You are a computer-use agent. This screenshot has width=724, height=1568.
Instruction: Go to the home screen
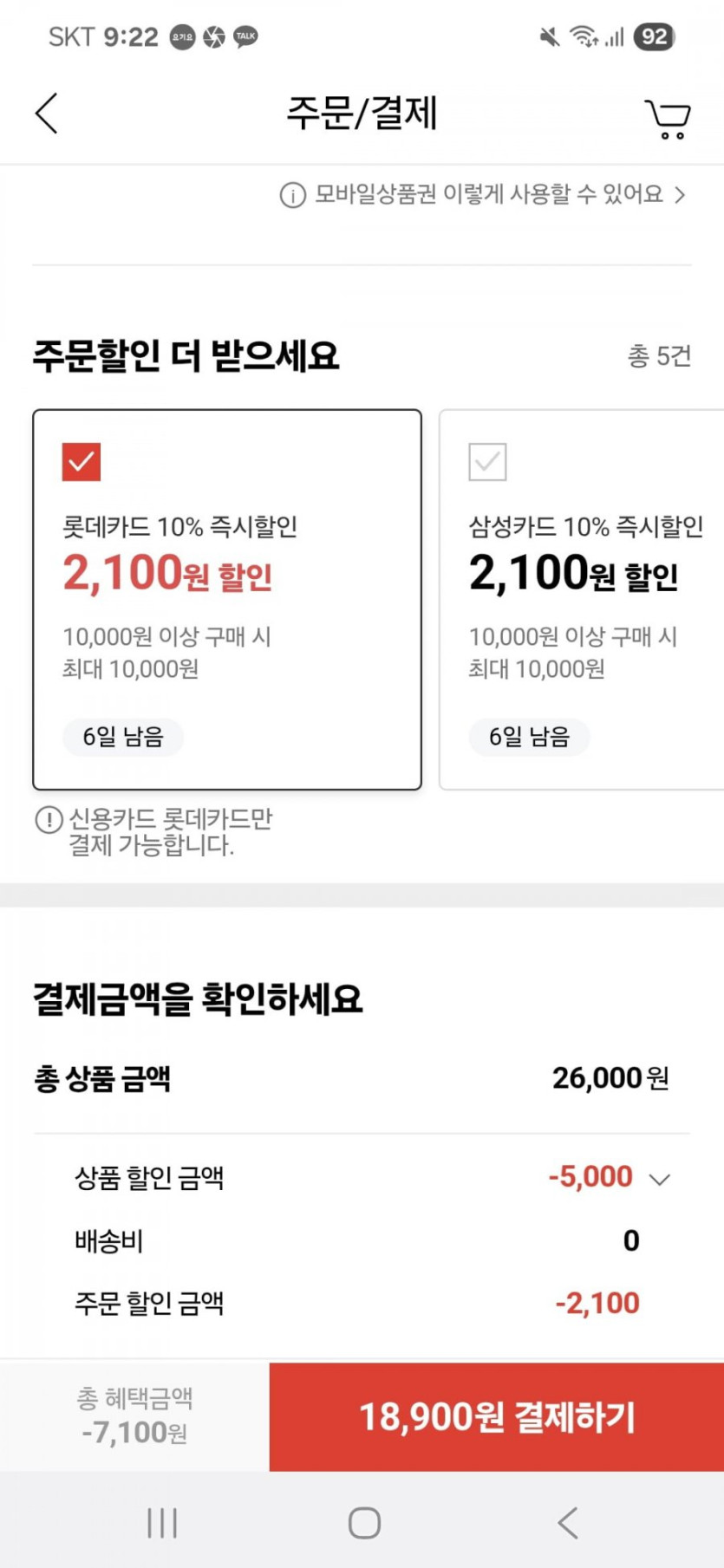[x=364, y=1523]
